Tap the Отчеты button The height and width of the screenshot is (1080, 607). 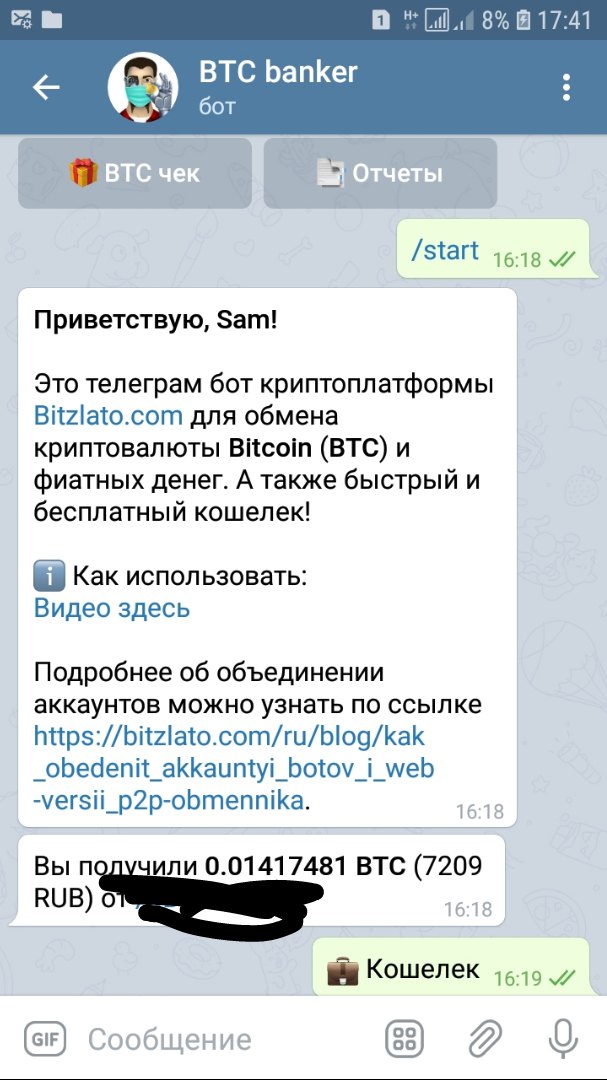[380, 173]
